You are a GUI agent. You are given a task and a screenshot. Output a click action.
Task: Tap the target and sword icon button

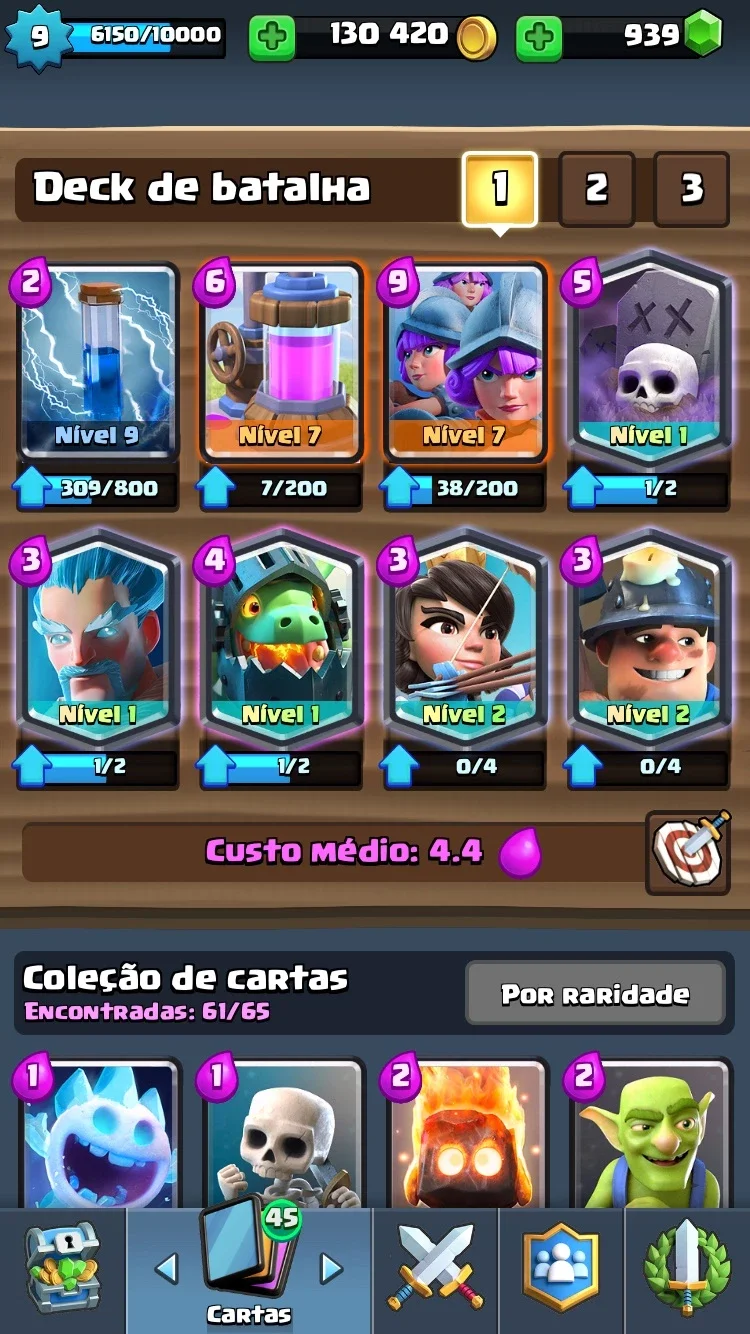click(x=688, y=852)
